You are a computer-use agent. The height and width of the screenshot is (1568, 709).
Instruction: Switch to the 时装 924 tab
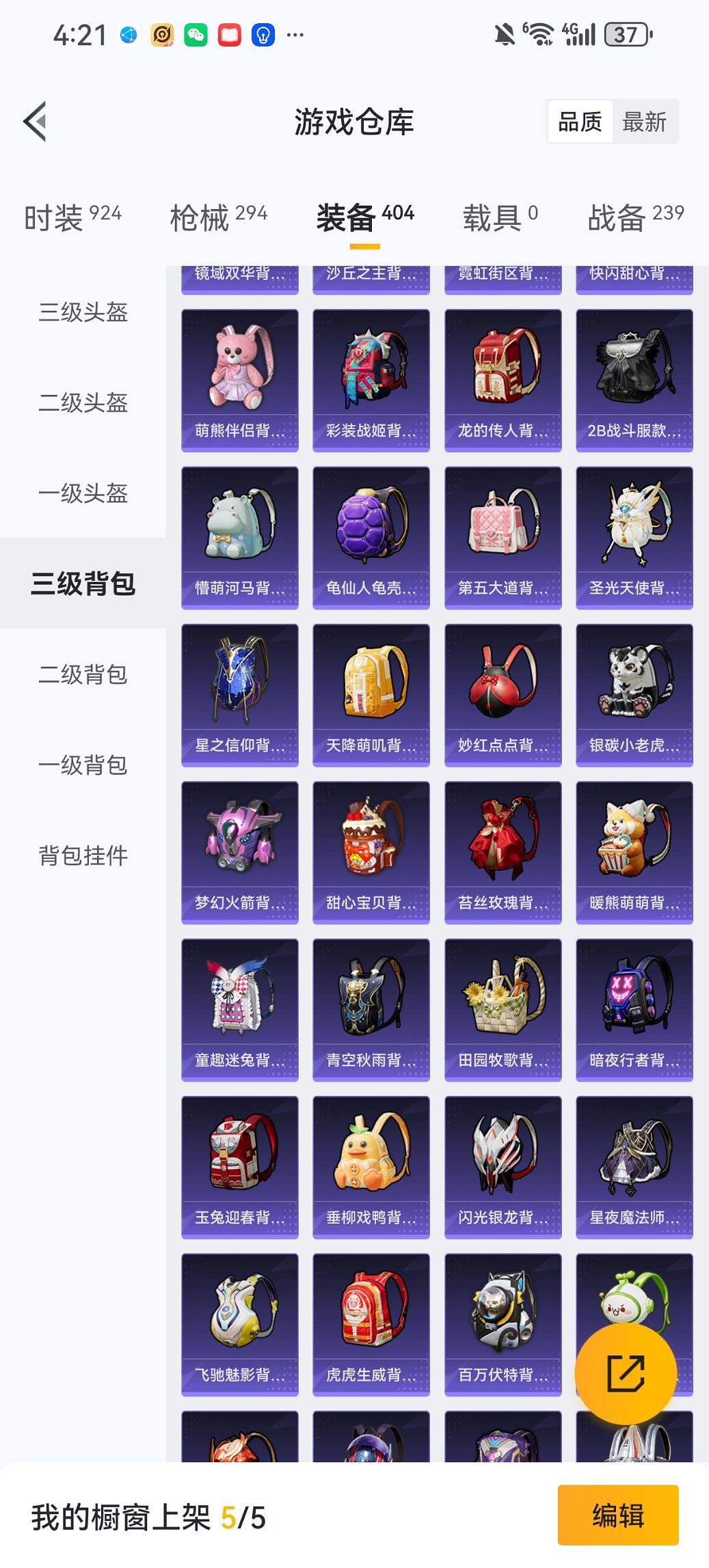[72, 215]
